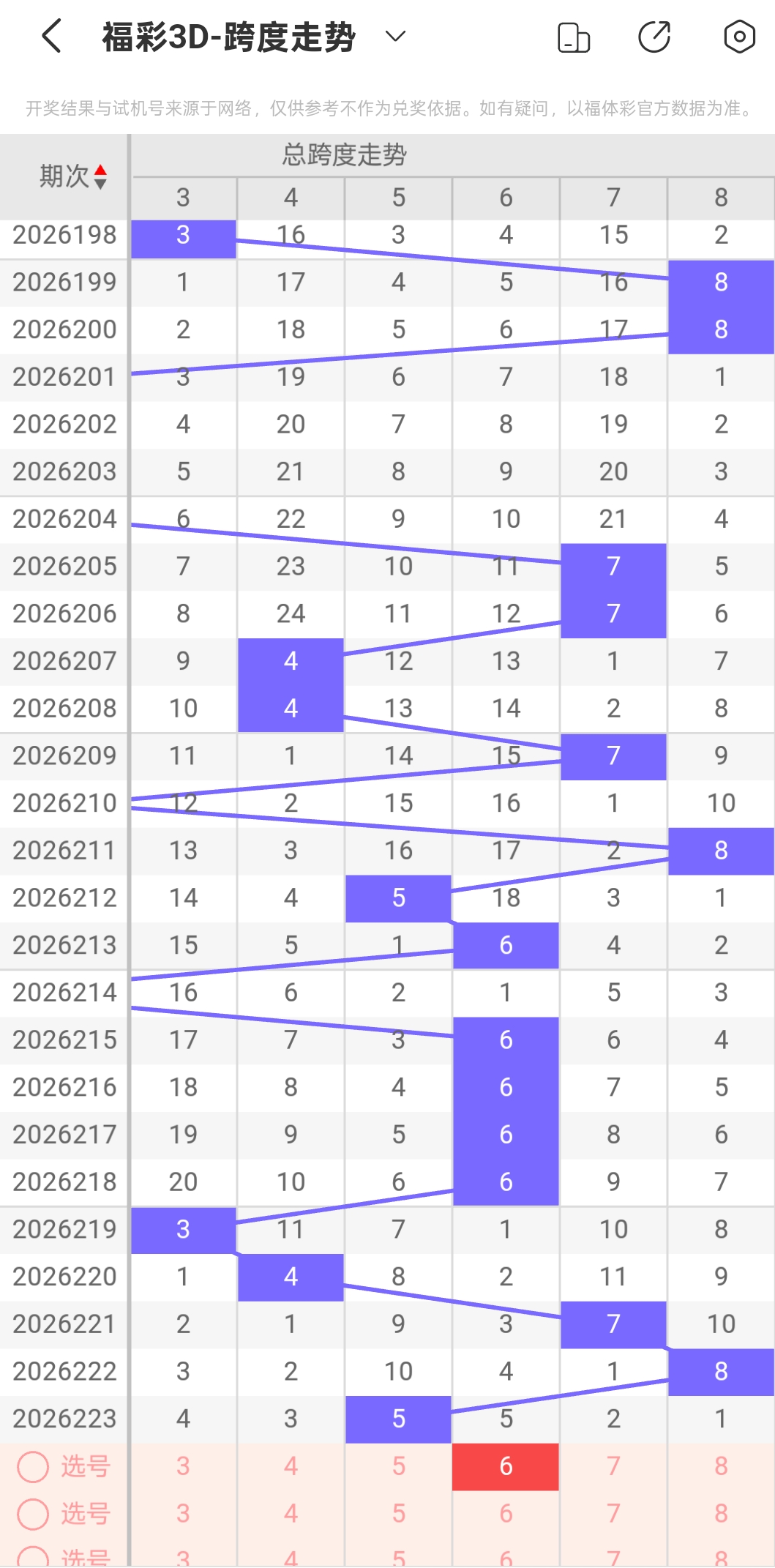Expand the 福彩3D-跨度走势 title dropdown
This screenshot has width=775, height=1568.
[395, 37]
